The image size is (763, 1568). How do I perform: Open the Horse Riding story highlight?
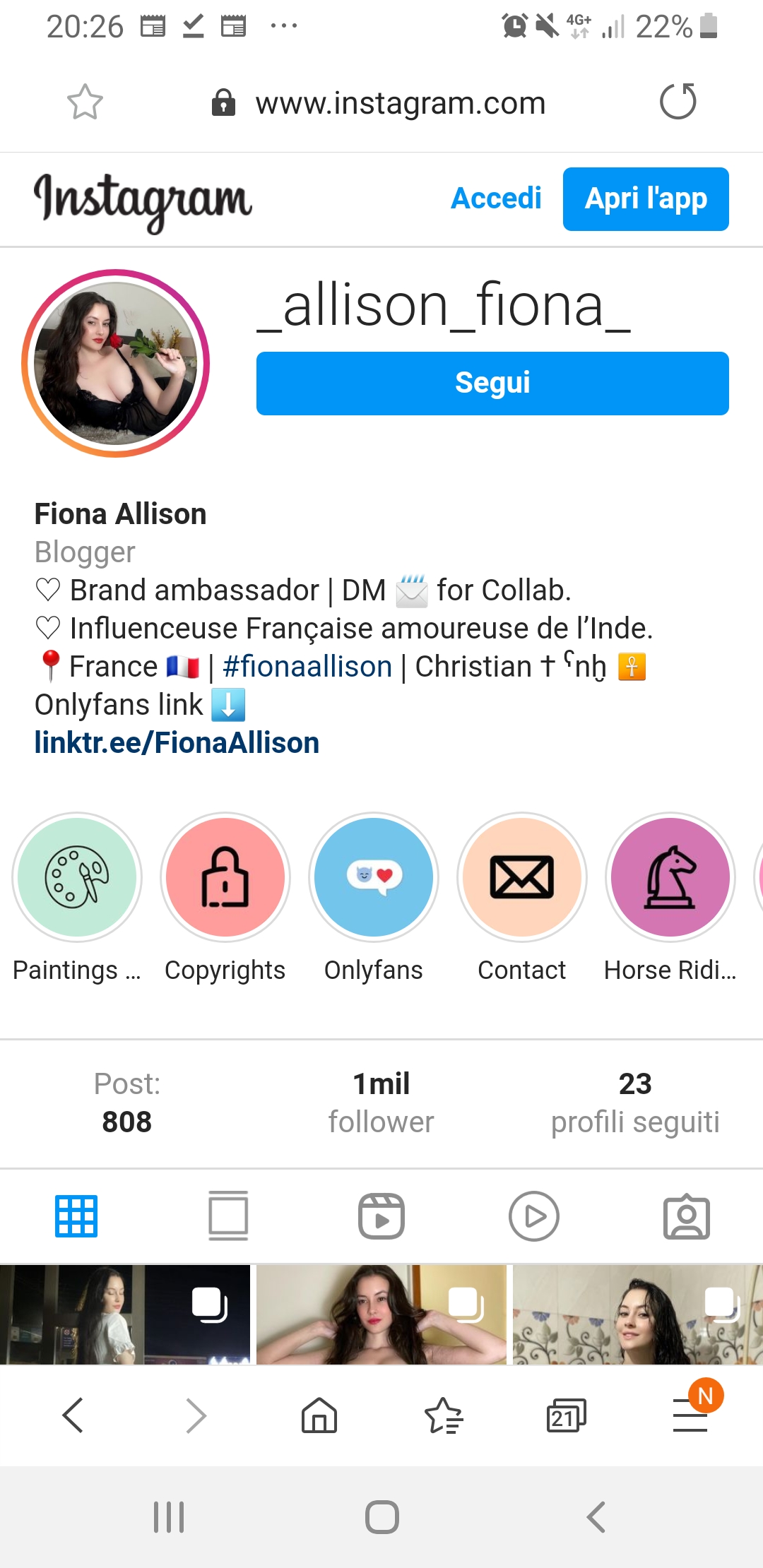pos(670,877)
